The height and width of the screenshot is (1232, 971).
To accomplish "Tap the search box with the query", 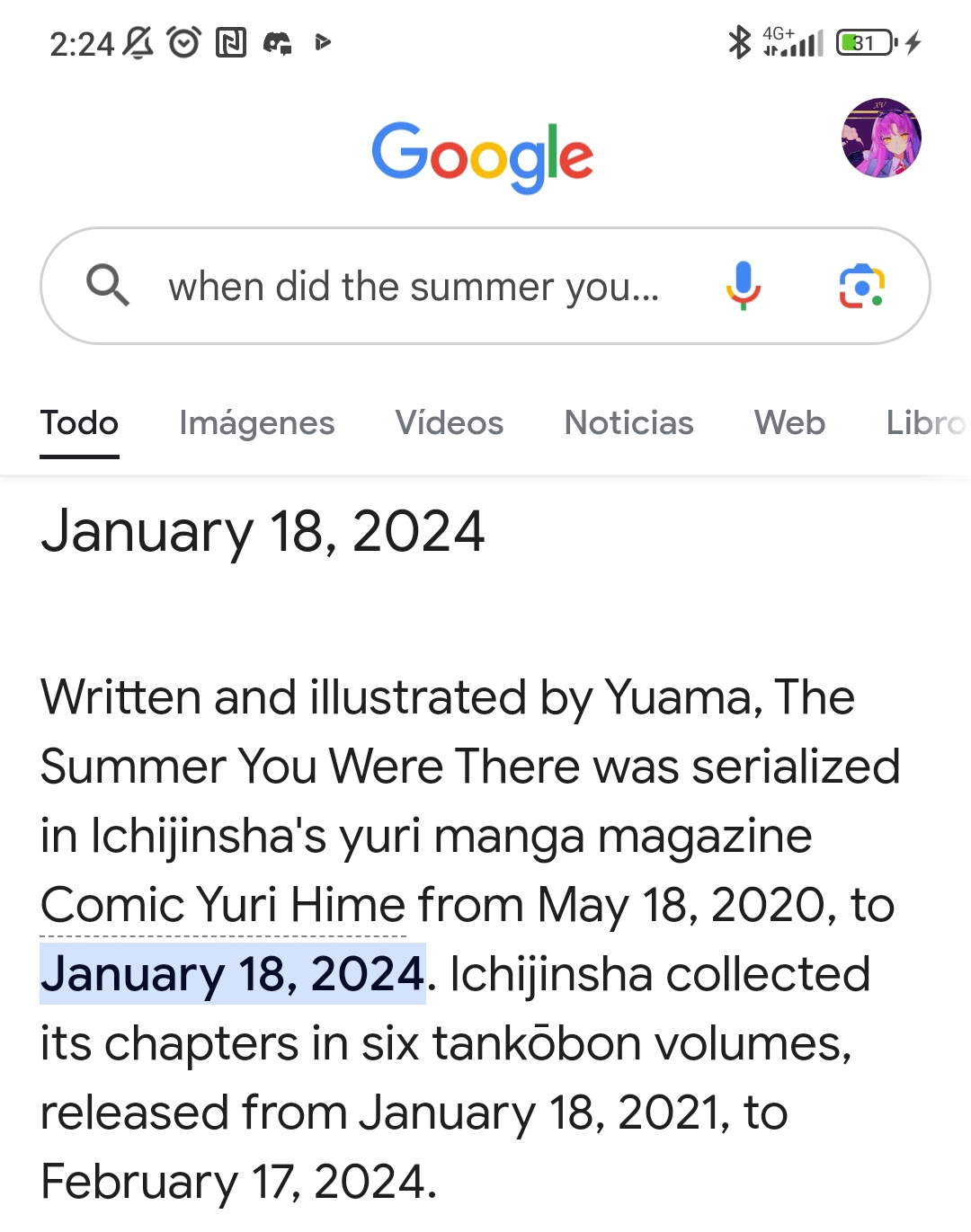I will pyautogui.click(x=414, y=287).
